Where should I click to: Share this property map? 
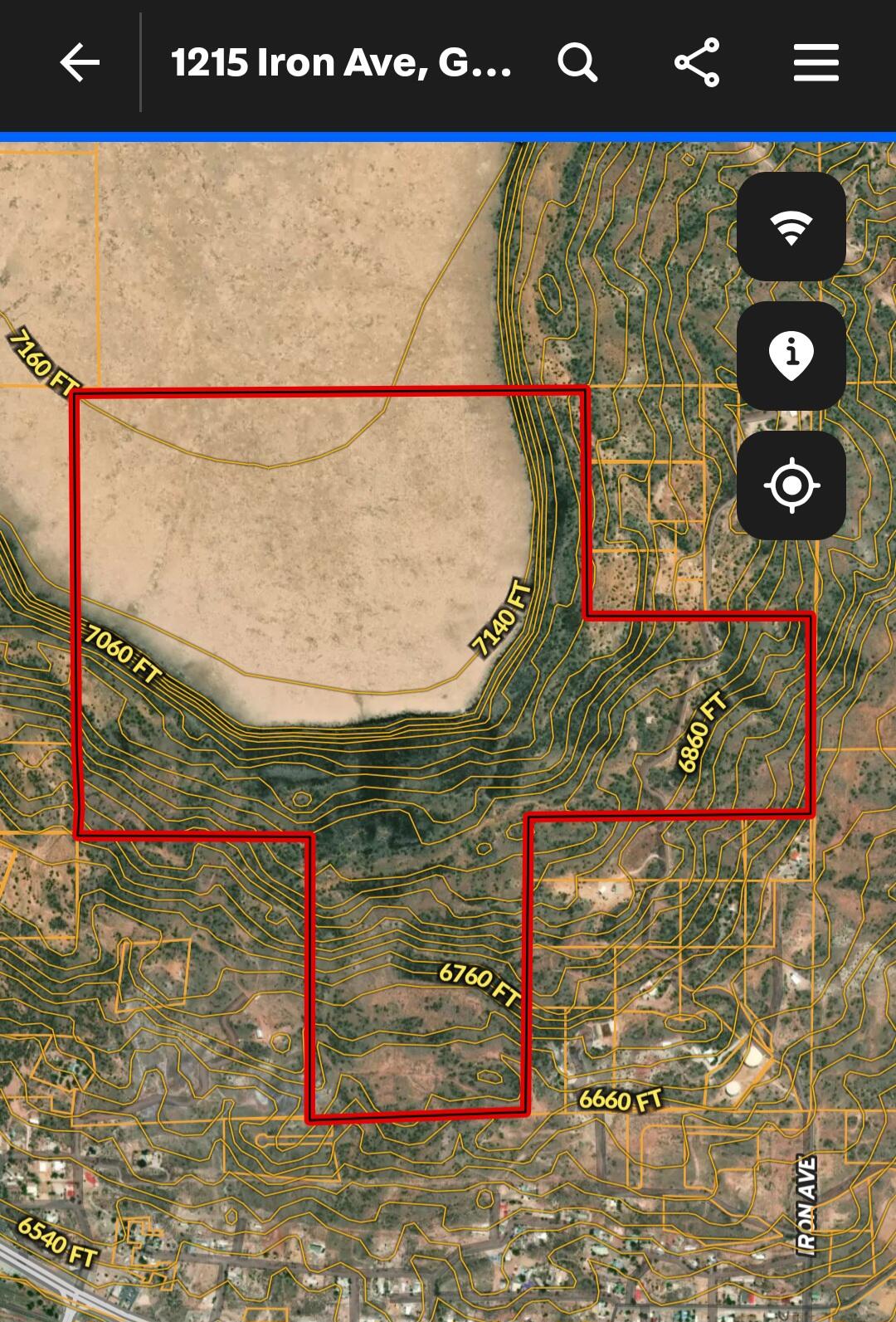click(697, 63)
